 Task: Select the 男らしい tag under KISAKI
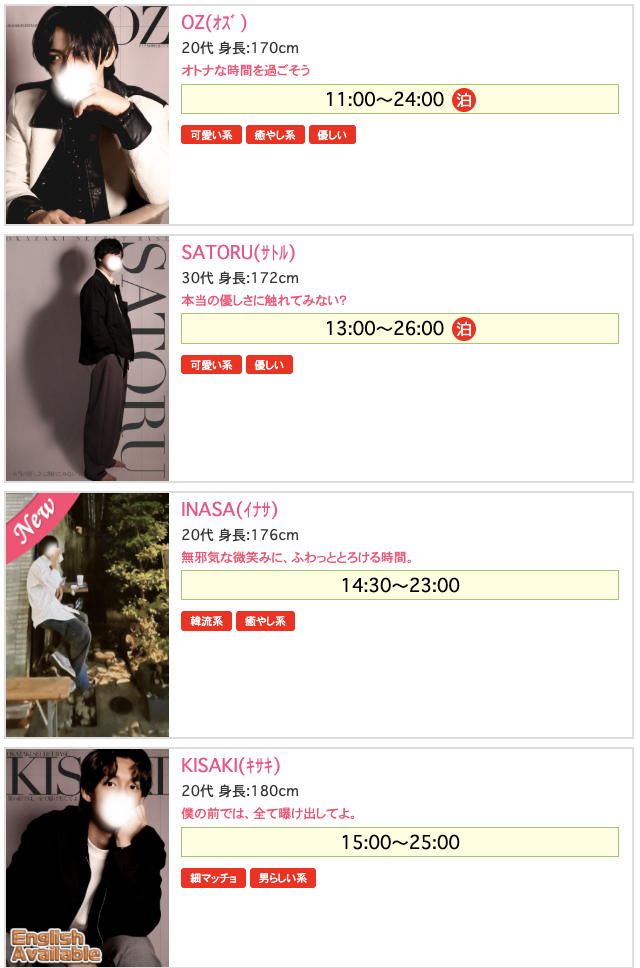(x=283, y=879)
